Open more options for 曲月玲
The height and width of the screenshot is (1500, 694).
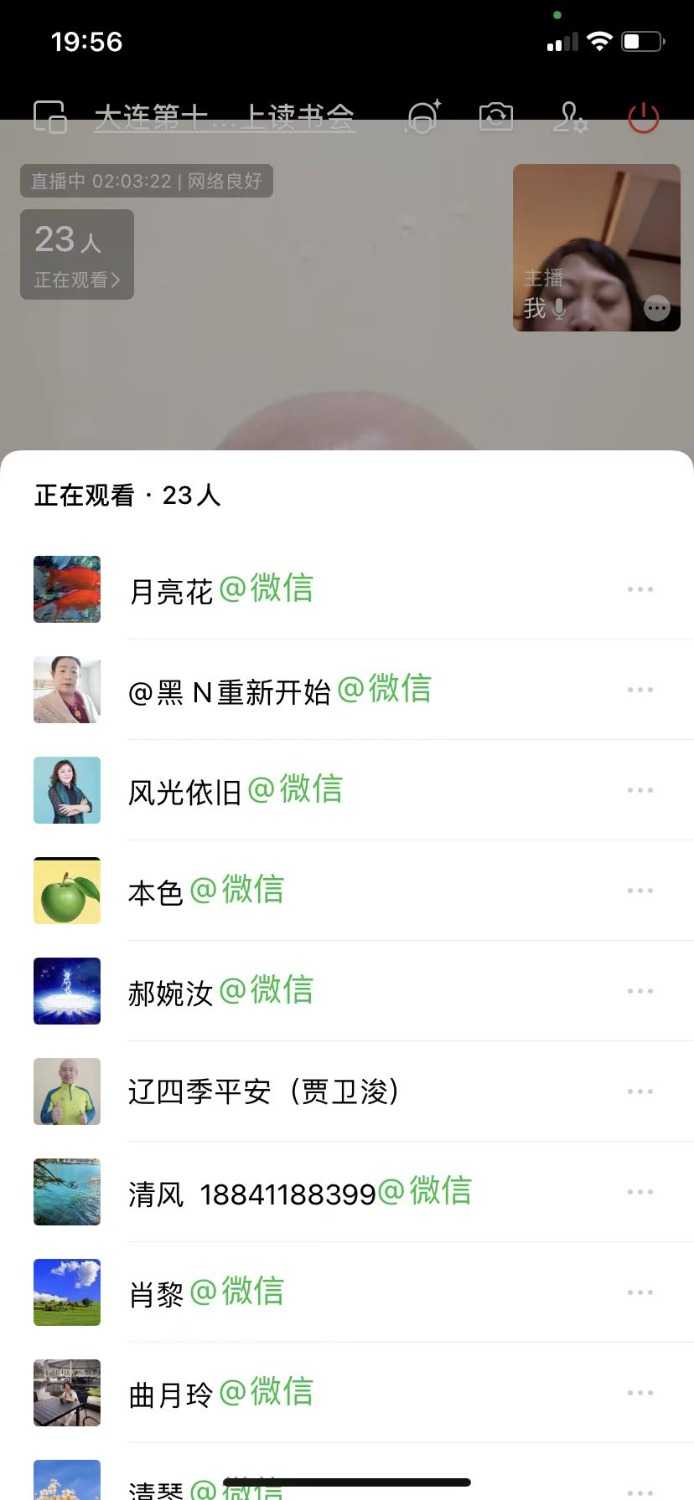[640, 1393]
